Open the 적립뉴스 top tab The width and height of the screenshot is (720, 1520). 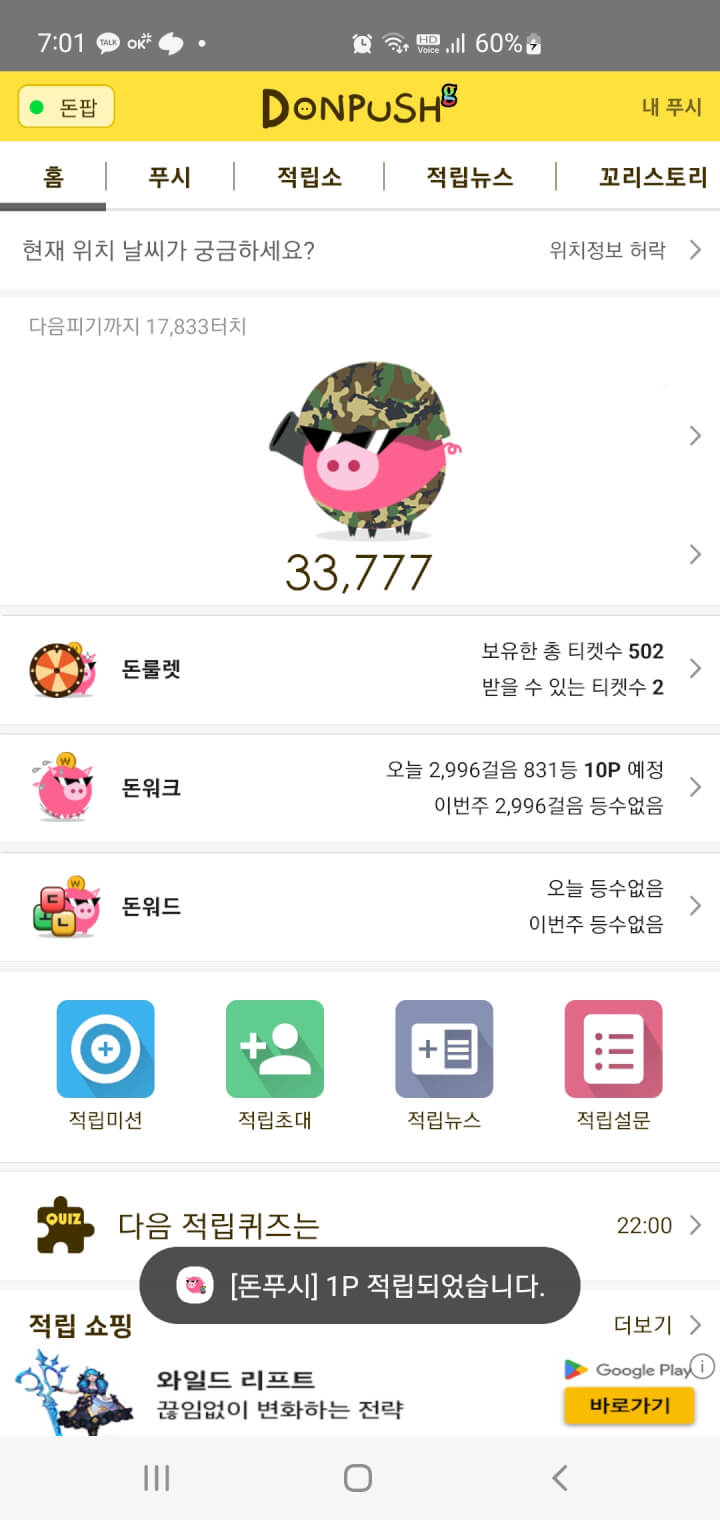[x=469, y=177]
